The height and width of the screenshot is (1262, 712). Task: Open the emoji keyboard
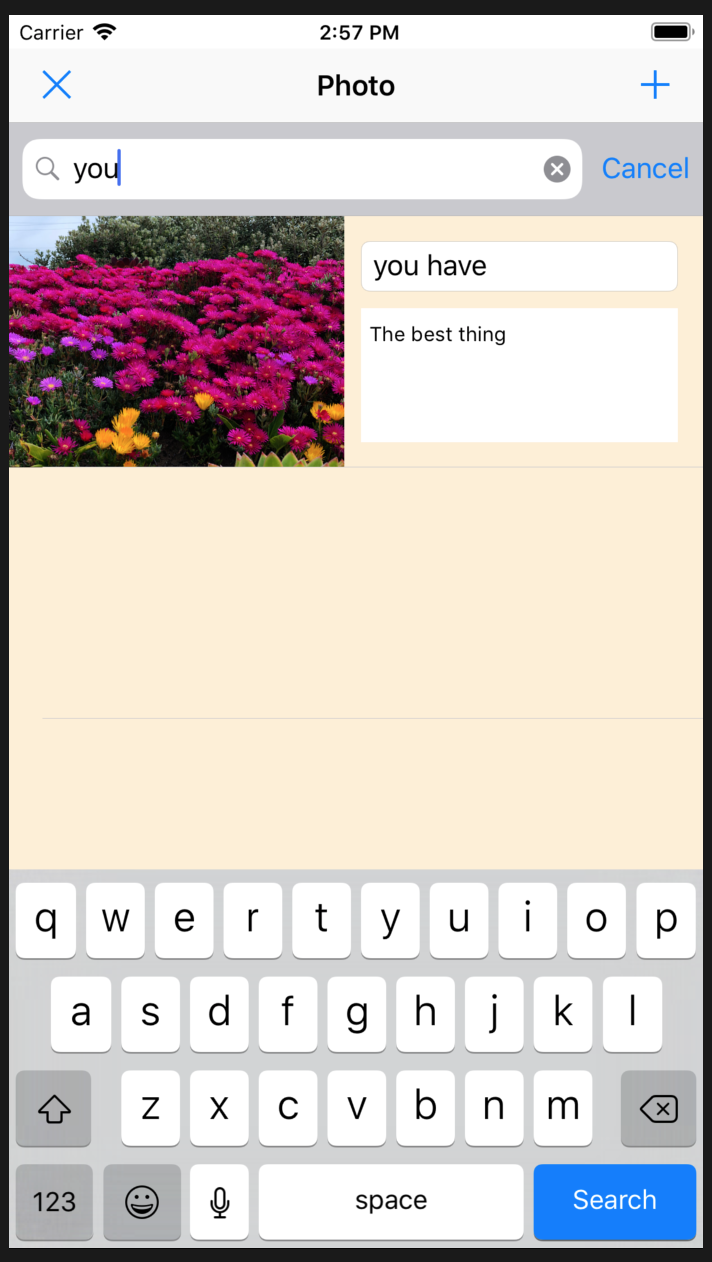point(142,1201)
